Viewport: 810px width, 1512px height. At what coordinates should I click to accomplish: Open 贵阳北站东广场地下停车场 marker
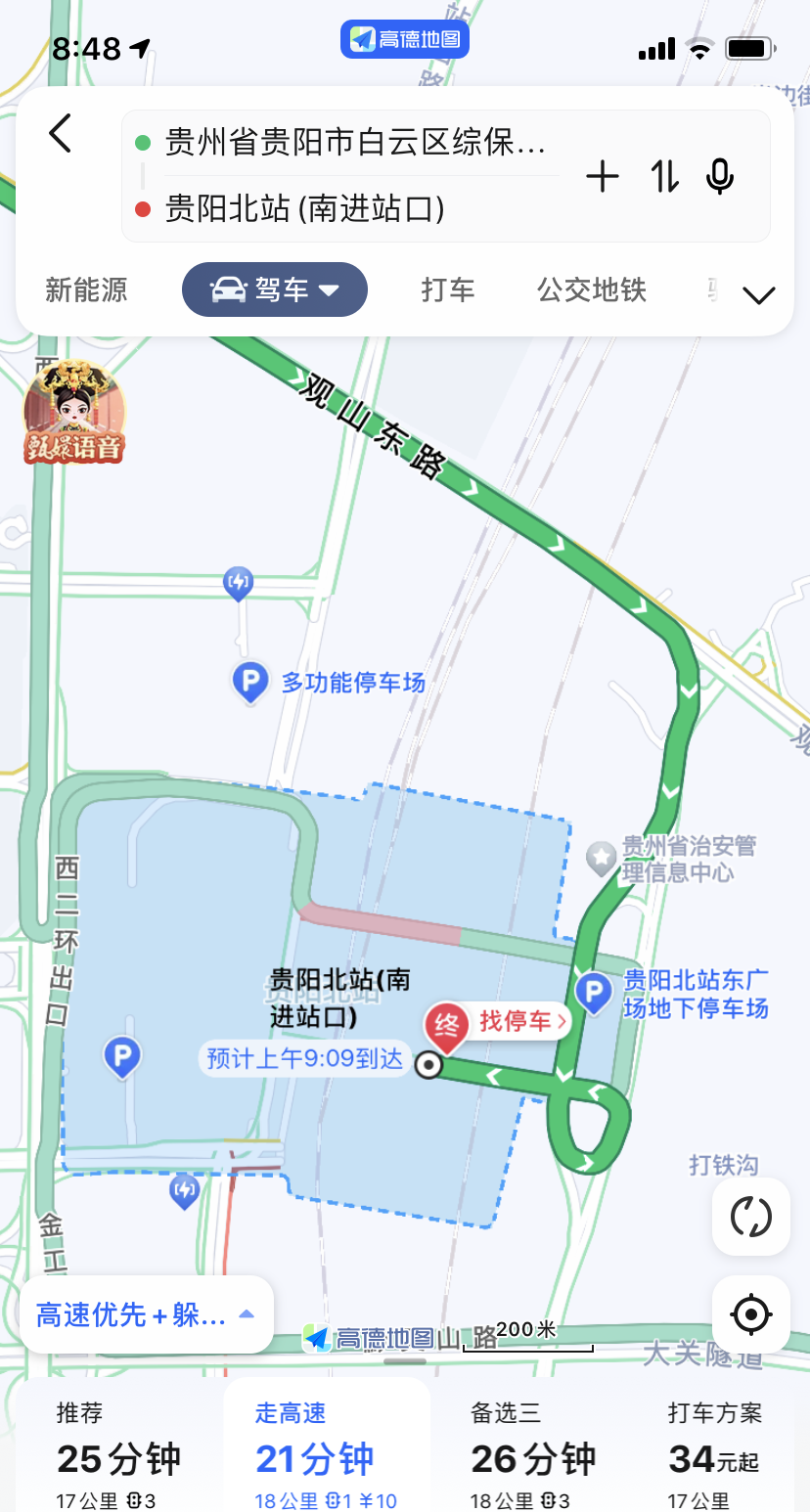point(593,994)
